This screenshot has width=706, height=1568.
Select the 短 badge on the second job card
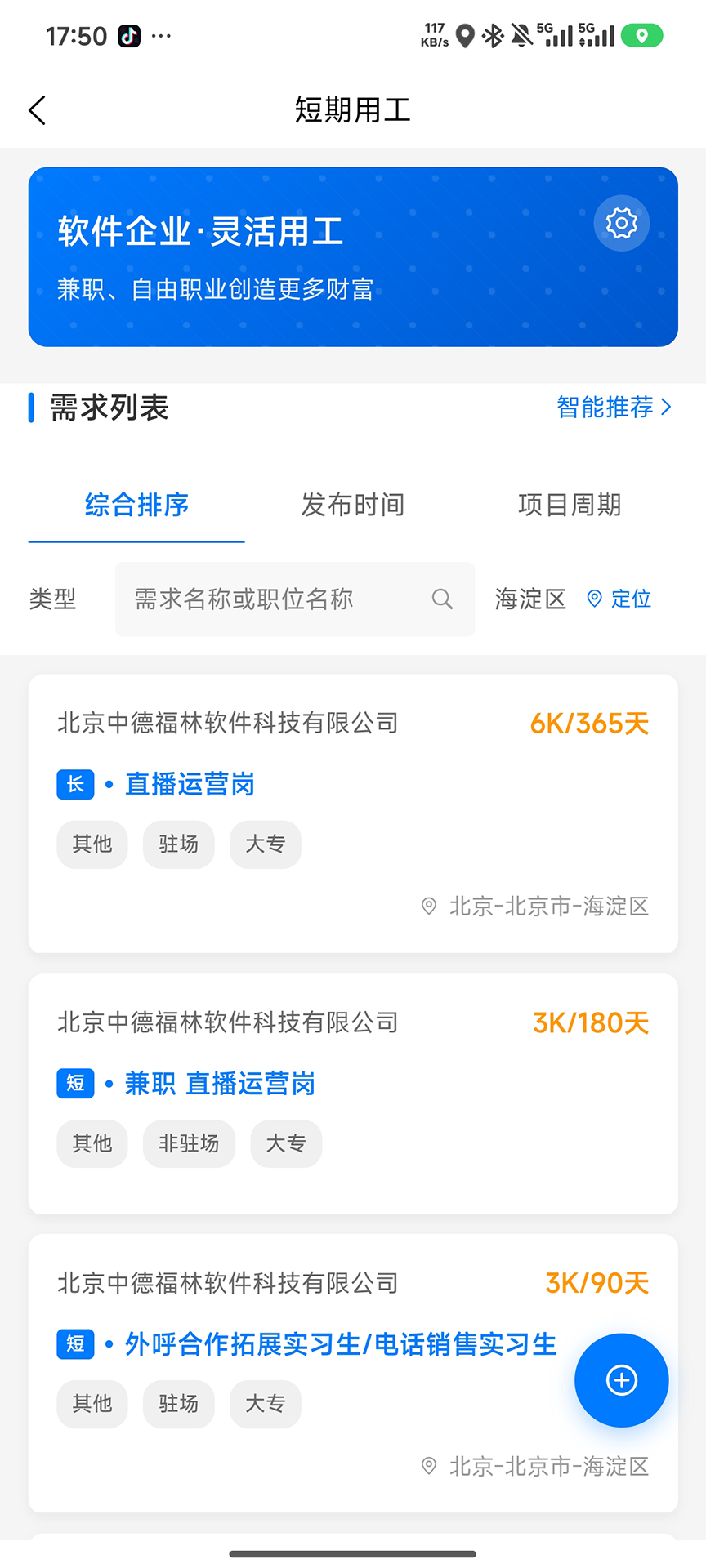pos(75,1083)
